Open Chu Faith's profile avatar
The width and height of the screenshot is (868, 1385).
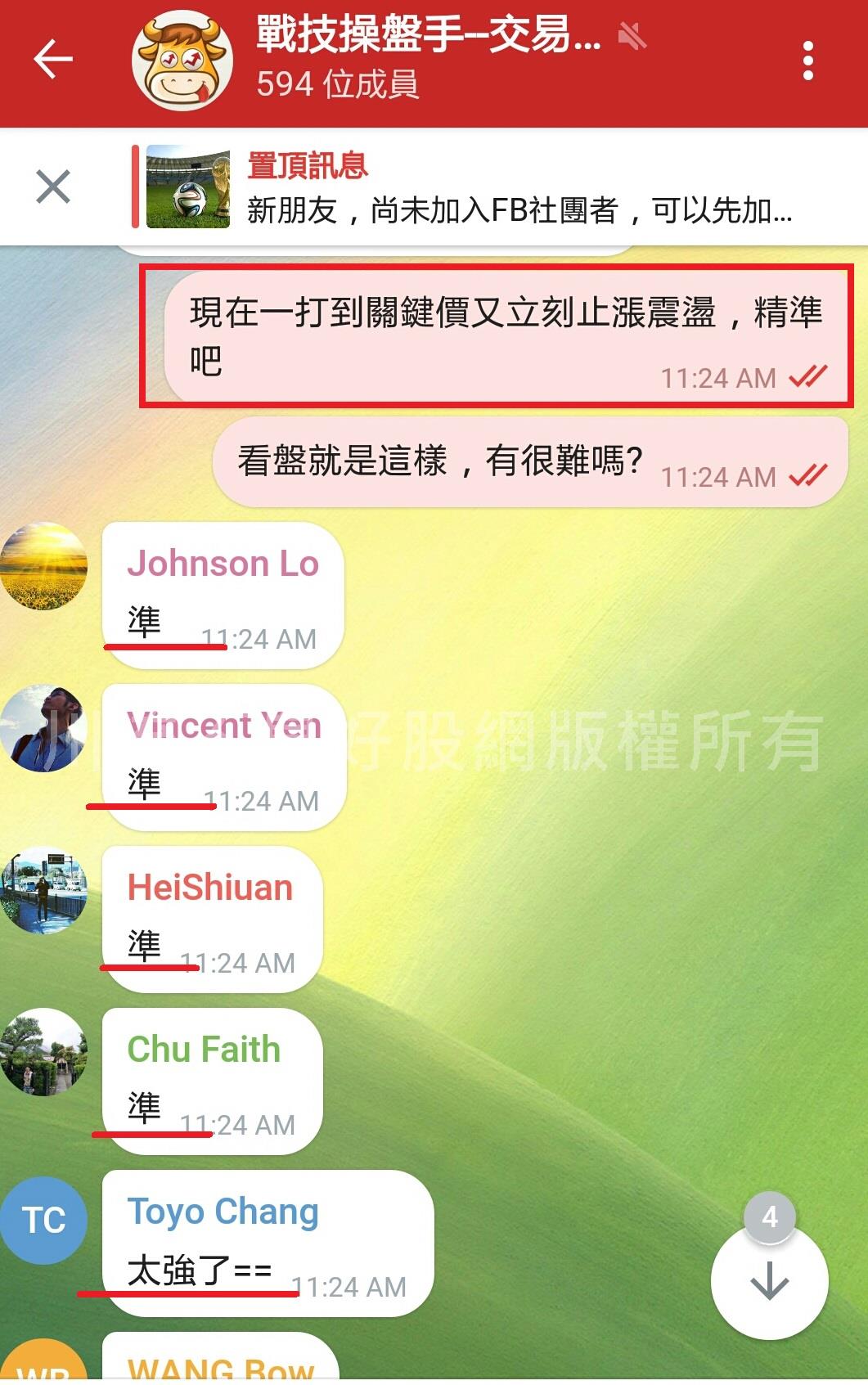coord(44,1052)
